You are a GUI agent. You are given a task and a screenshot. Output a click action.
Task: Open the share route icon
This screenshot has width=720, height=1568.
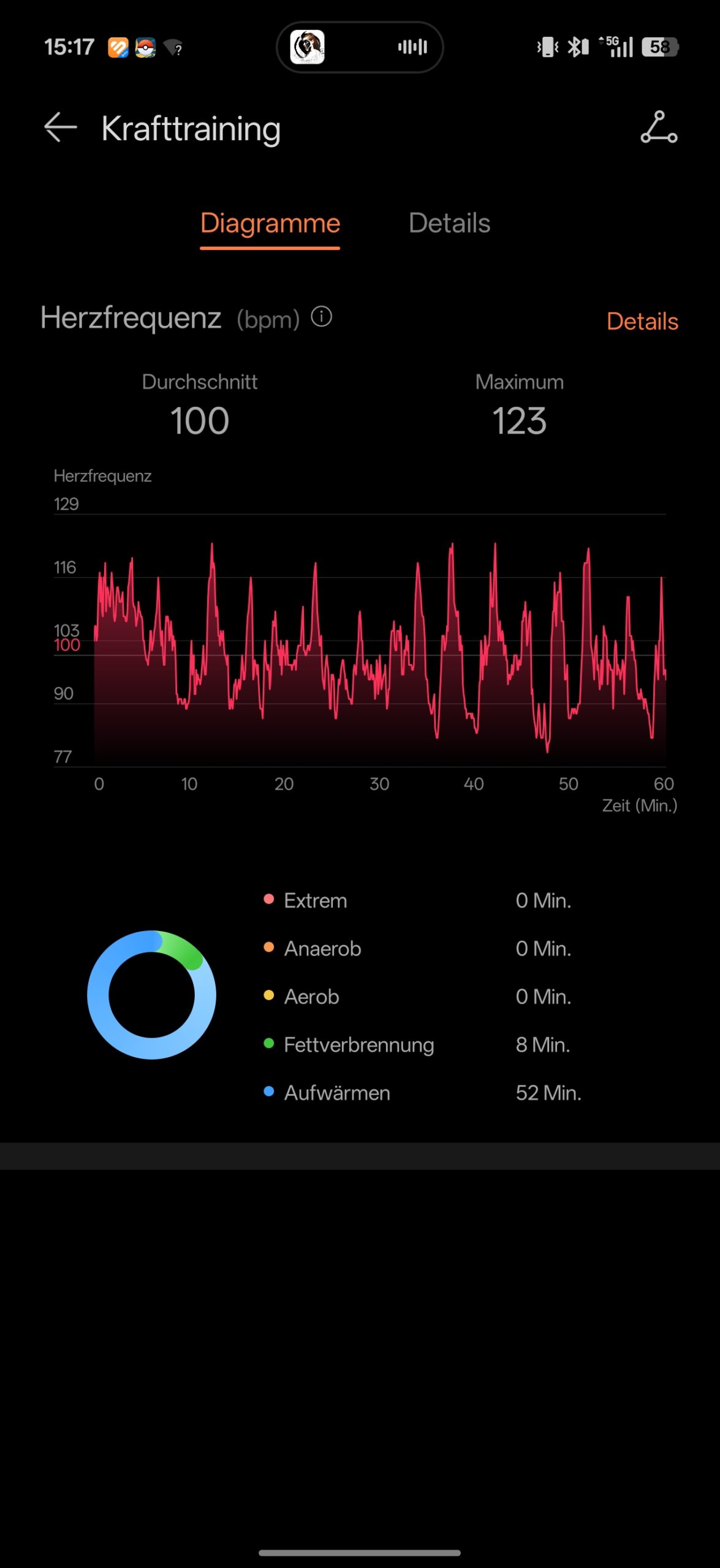[659, 127]
